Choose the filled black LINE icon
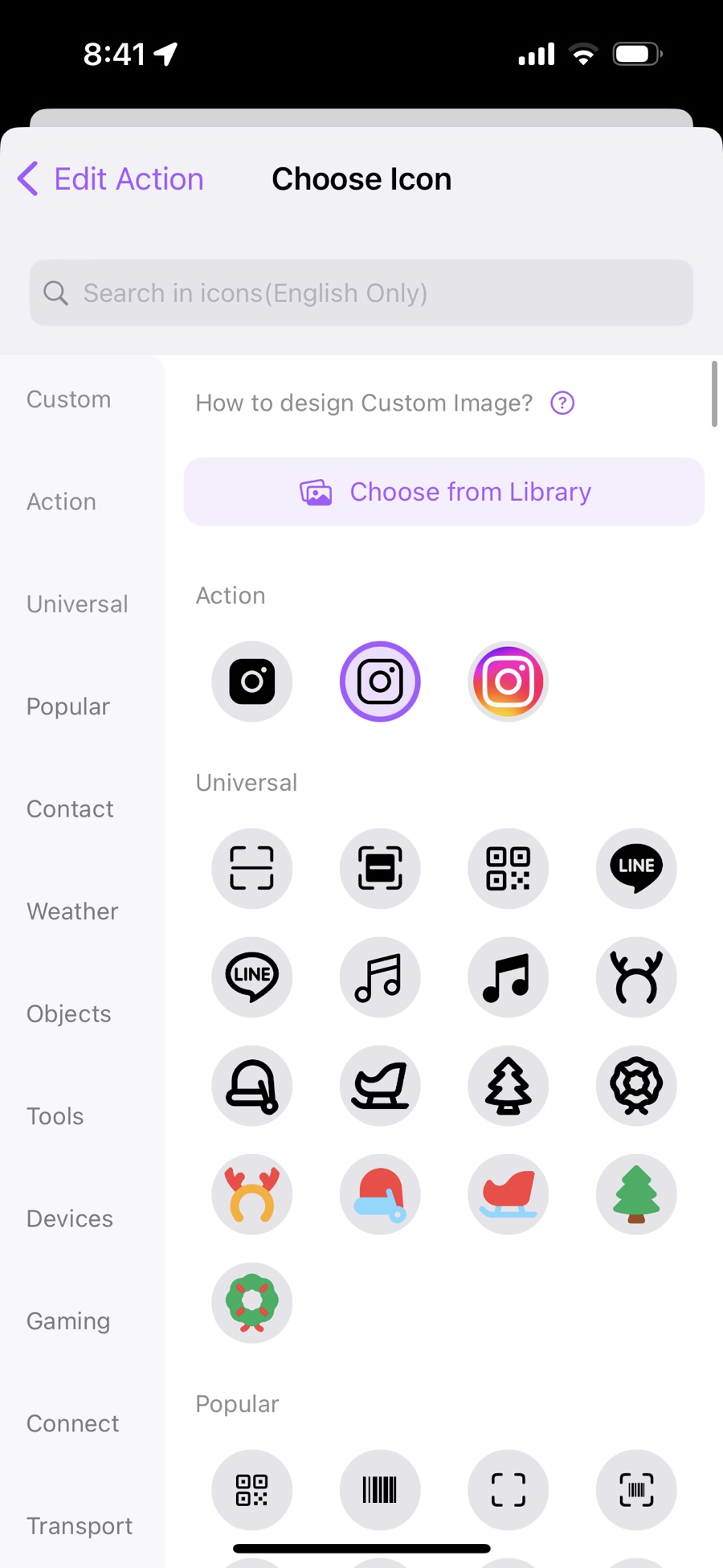Image resolution: width=723 pixels, height=1568 pixels. click(636, 868)
